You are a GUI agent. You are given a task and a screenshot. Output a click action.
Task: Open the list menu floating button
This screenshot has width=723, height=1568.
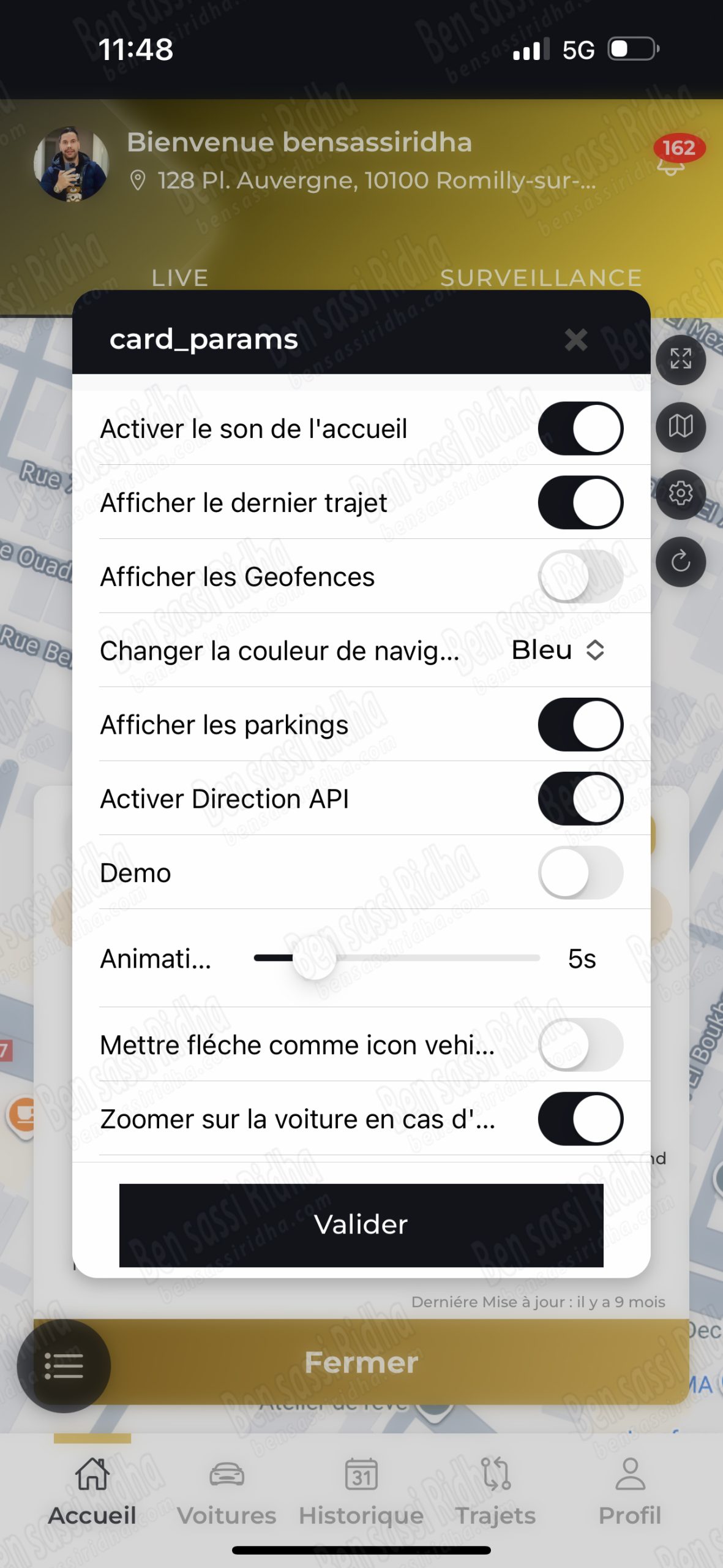click(64, 1366)
